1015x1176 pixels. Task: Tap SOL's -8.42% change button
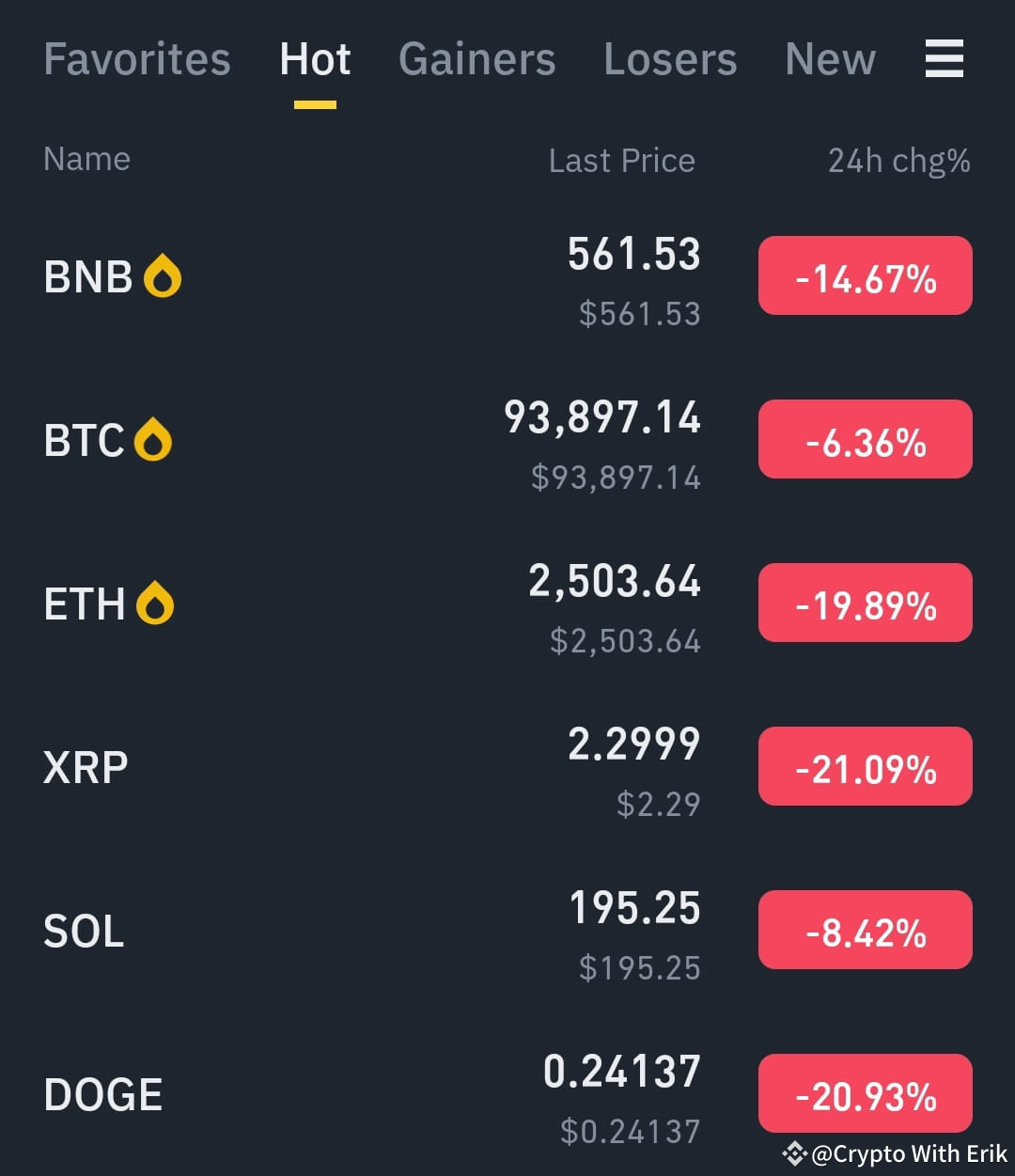coord(865,930)
